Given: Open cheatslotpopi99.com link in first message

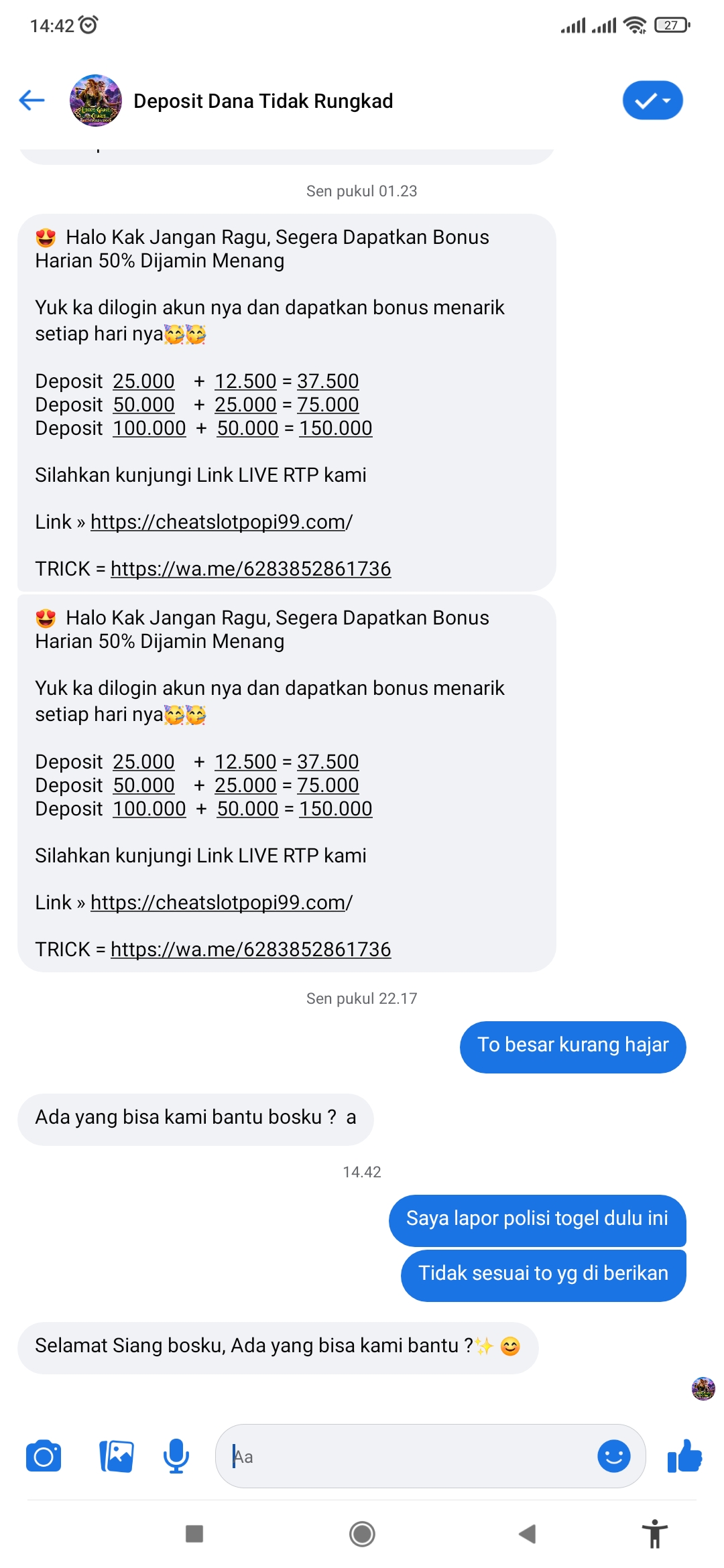Looking at the screenshot, I should [221, 522].
